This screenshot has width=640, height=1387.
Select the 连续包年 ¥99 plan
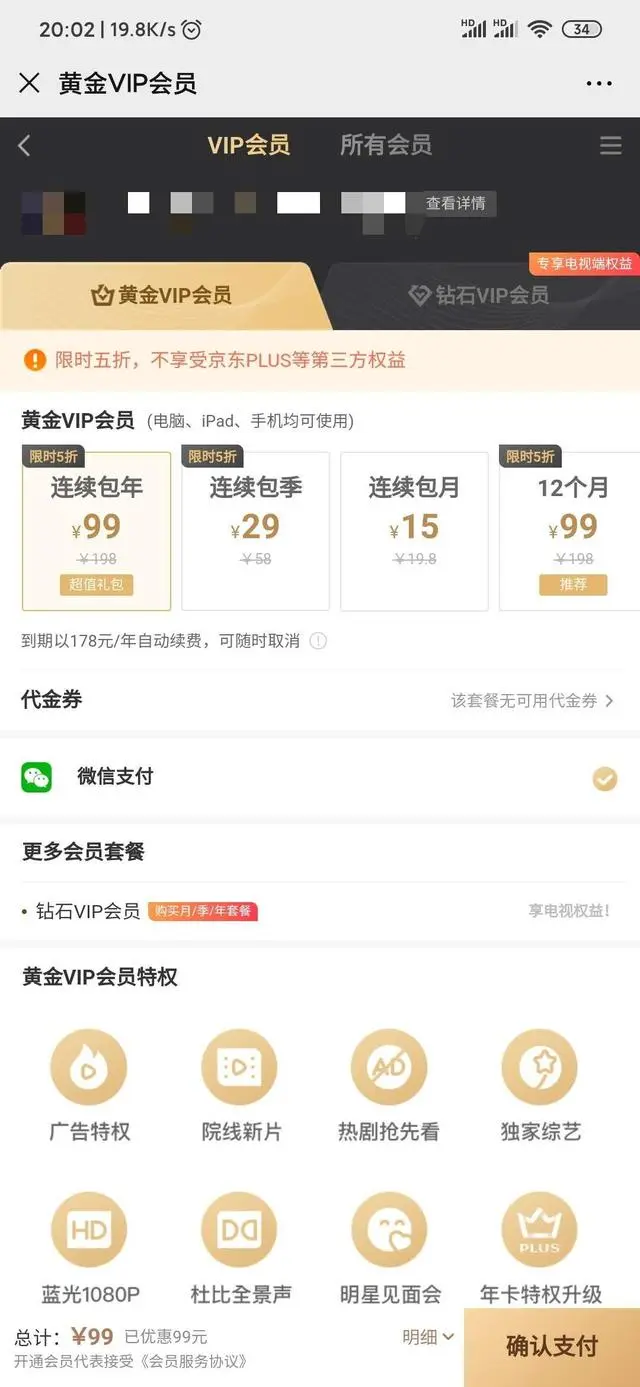click(x=97, y=530)
